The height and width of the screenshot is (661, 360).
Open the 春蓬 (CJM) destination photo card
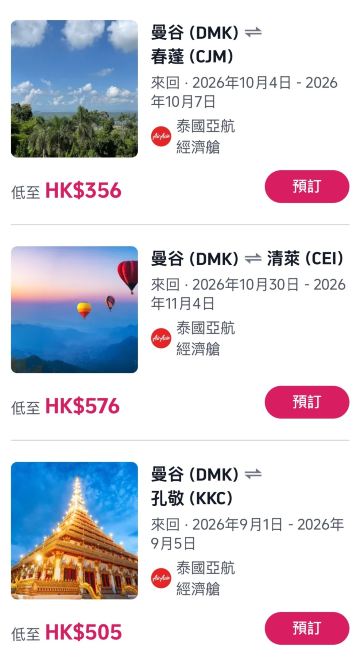tap(74, 89)
